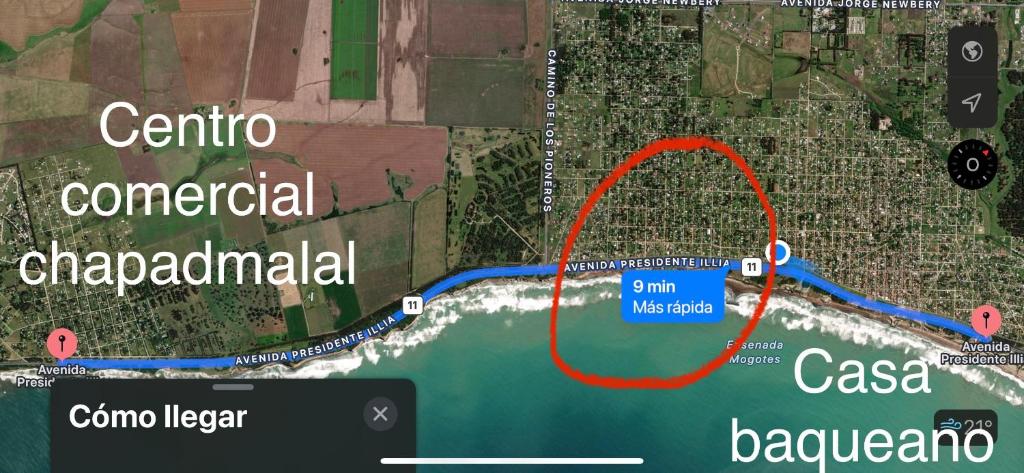Close the Cómo llegar directions panel

380,414
